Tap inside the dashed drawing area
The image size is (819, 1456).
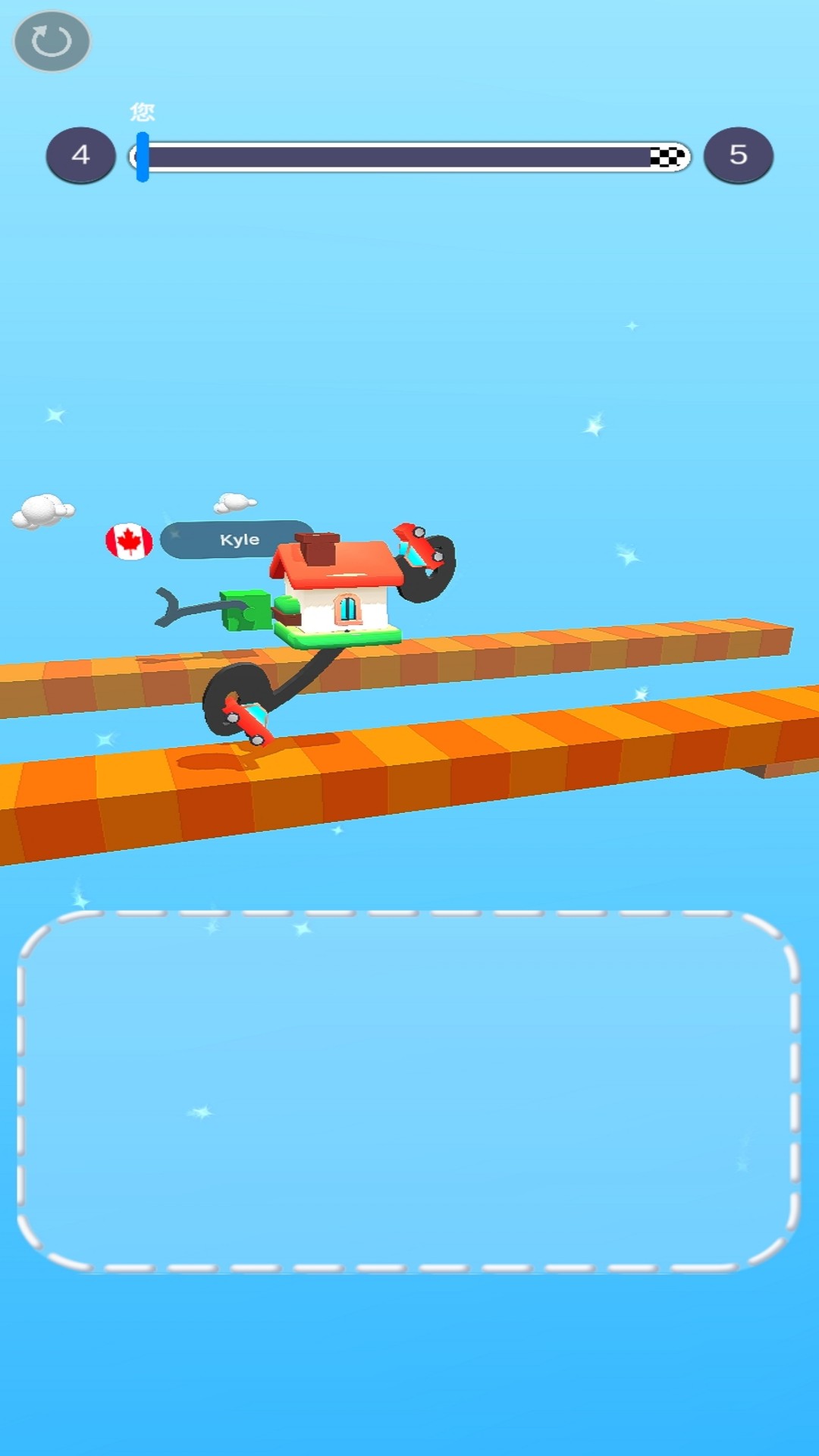pos(408,1090)
